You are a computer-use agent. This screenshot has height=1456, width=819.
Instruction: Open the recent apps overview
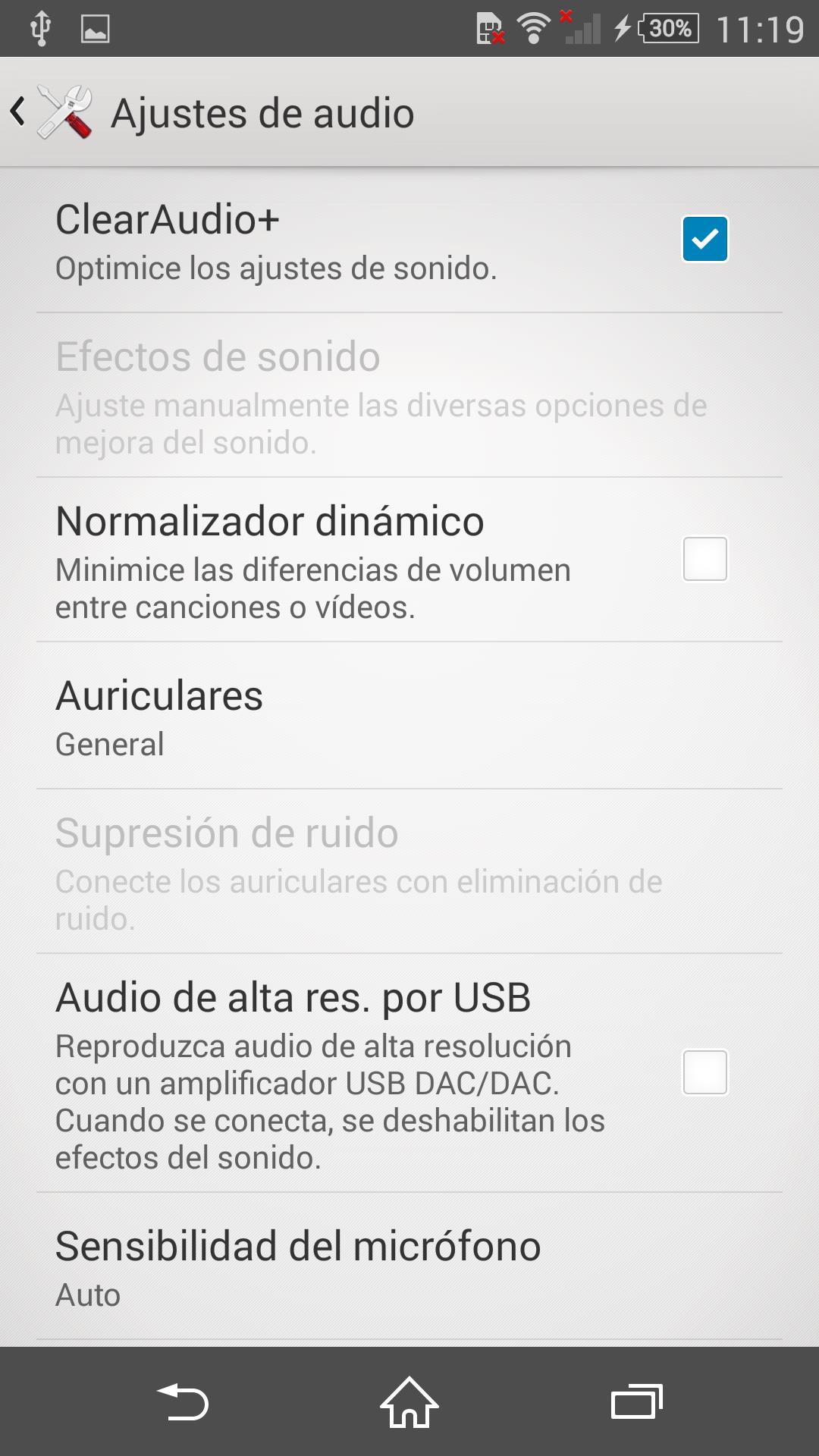coord(636,1401)
